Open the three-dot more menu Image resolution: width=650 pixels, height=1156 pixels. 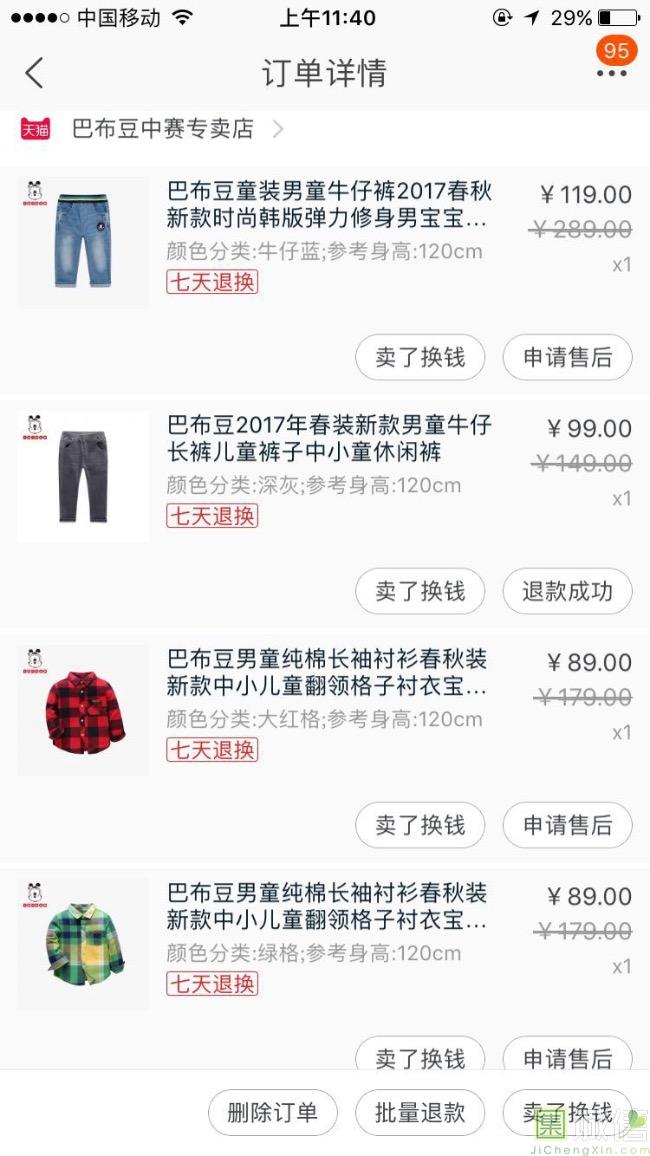611,73
